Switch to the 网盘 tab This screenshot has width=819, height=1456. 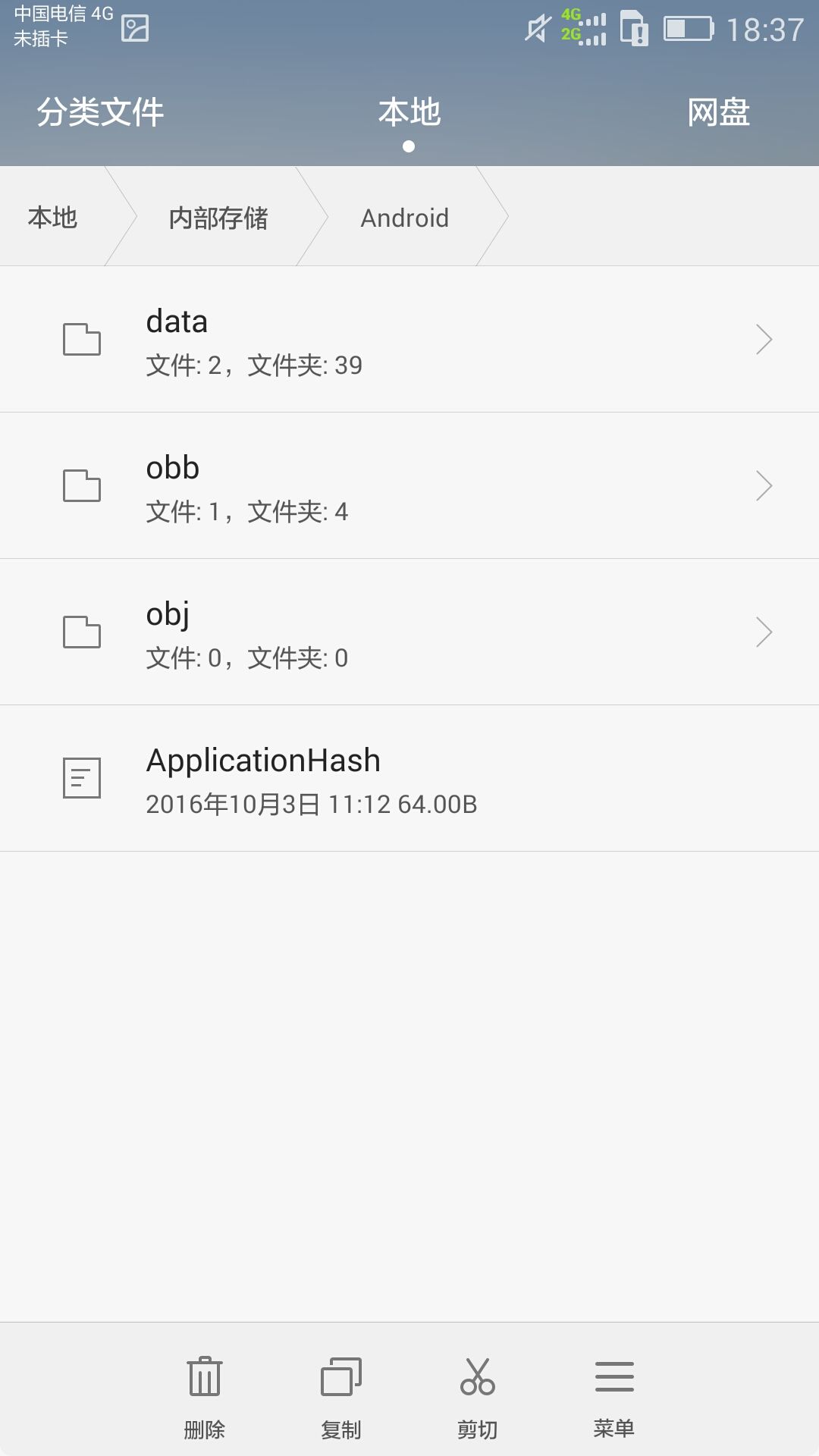point(718,113)
